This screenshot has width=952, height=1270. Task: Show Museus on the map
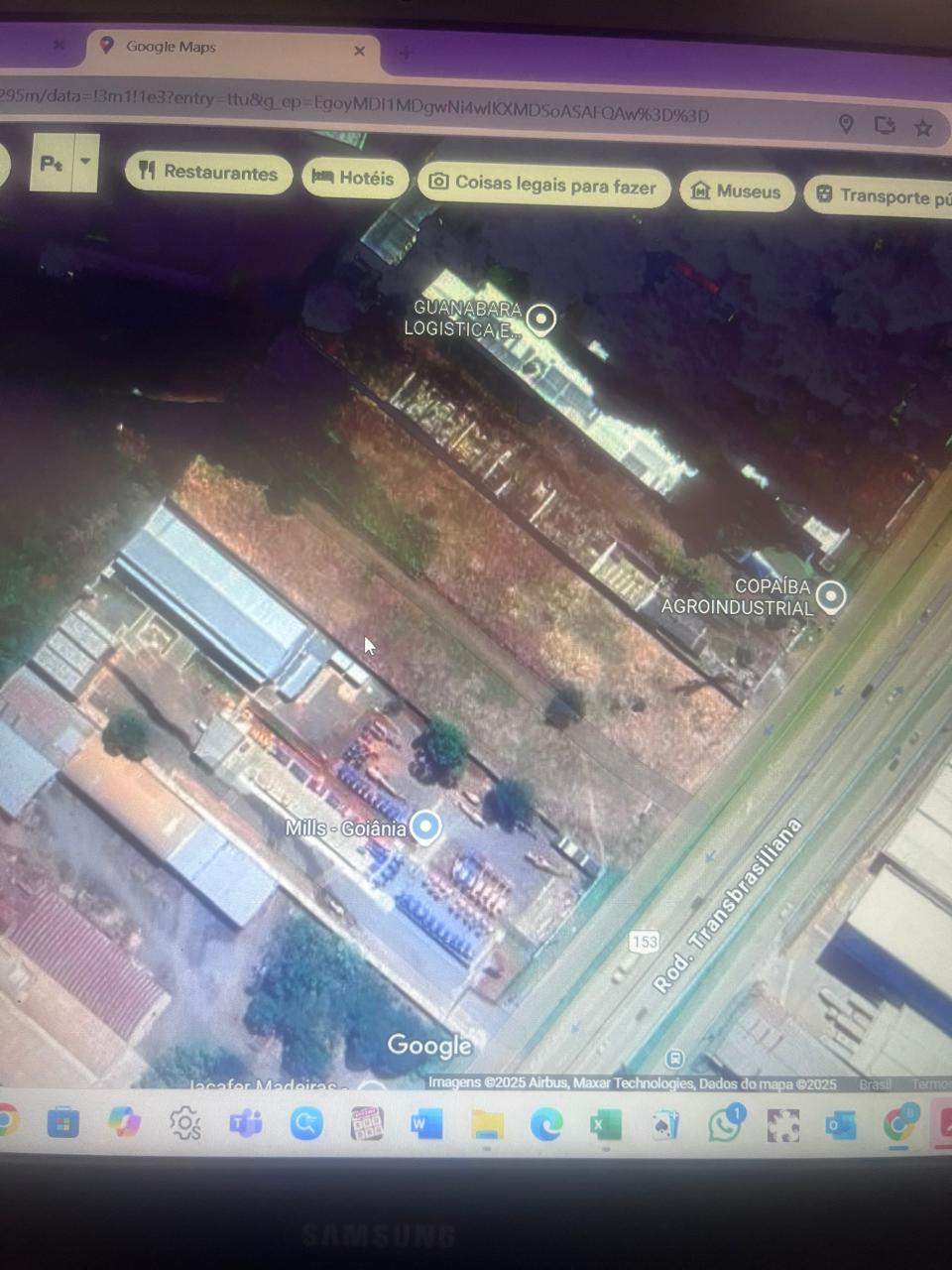pyautogui.click(x=737, y=191)
